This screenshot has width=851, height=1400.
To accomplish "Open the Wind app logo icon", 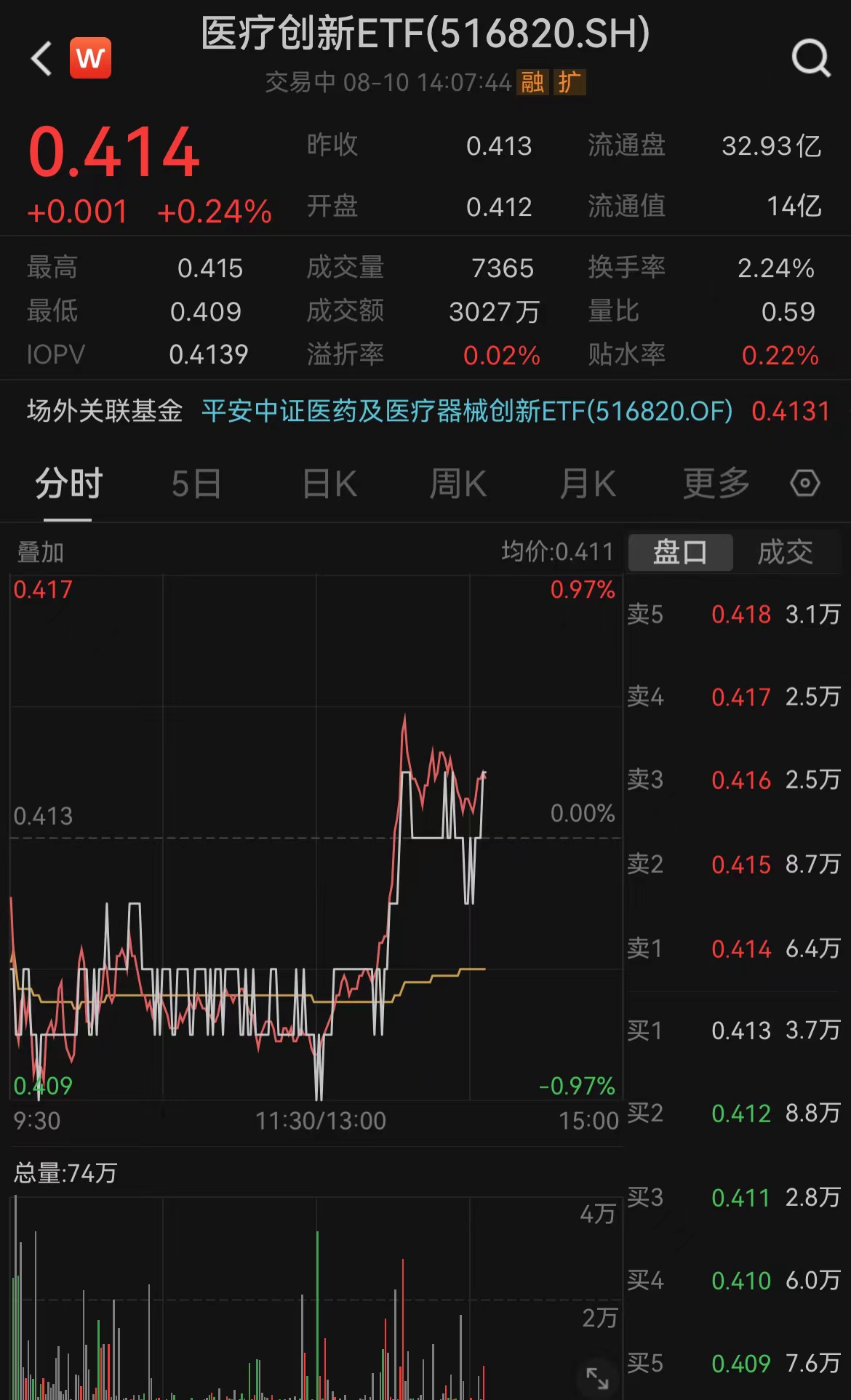I will pos(92,58).
